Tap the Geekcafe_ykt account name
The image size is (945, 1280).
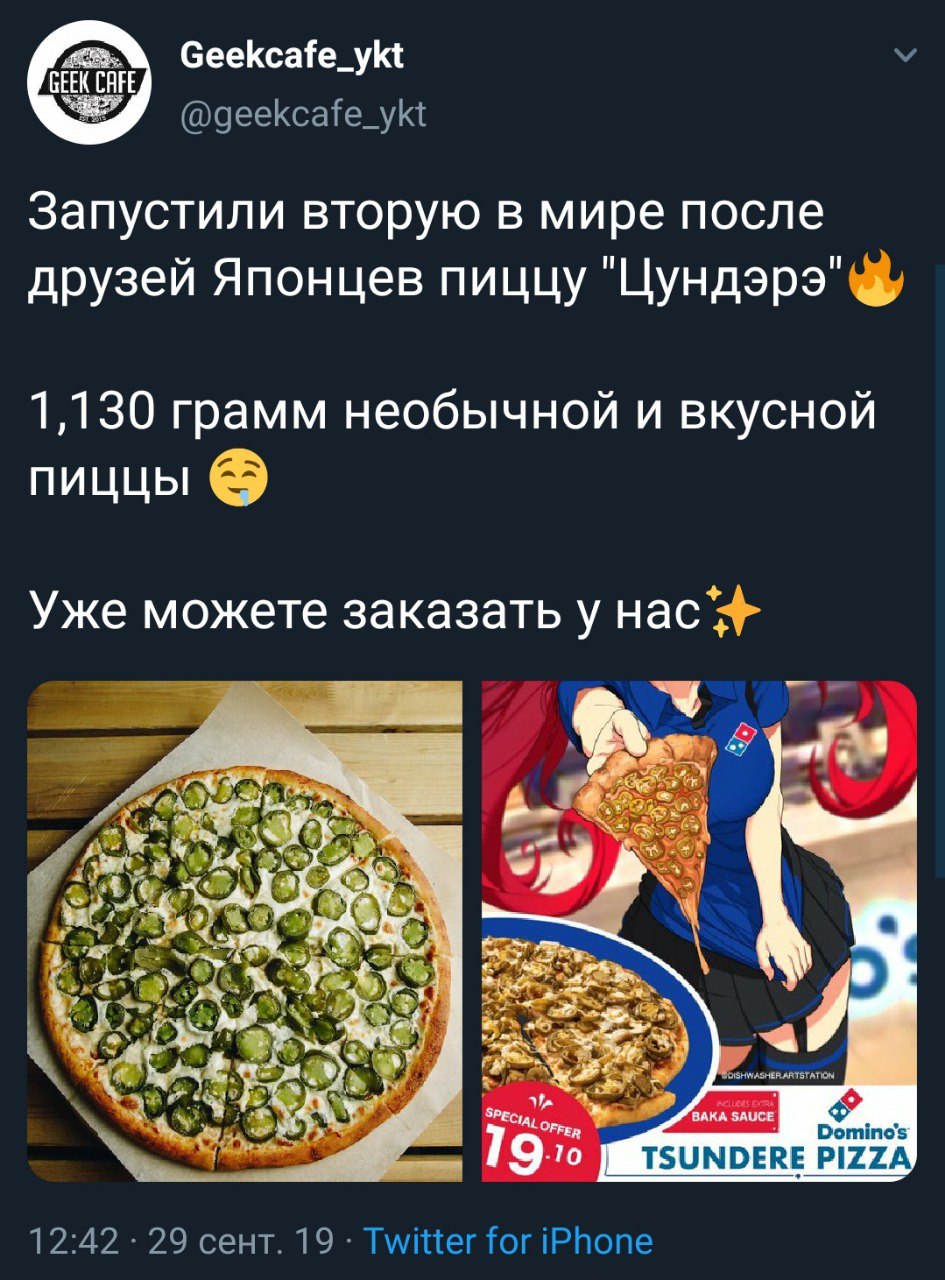pos(291,58)
